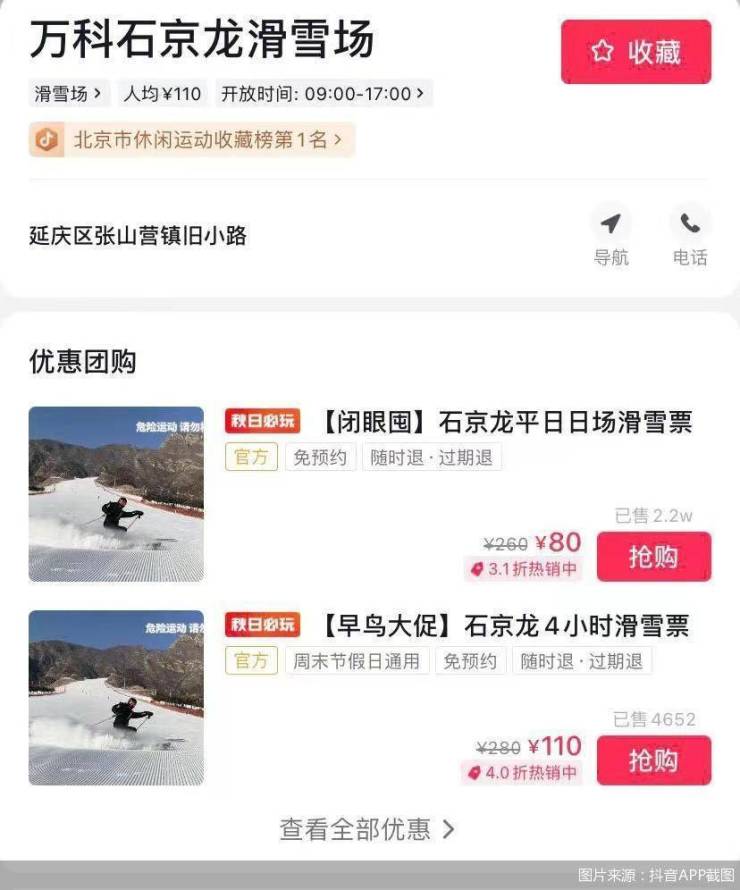
Task: View opening hours 09:00-17:00 details
Action: click(x=323, y=94)
